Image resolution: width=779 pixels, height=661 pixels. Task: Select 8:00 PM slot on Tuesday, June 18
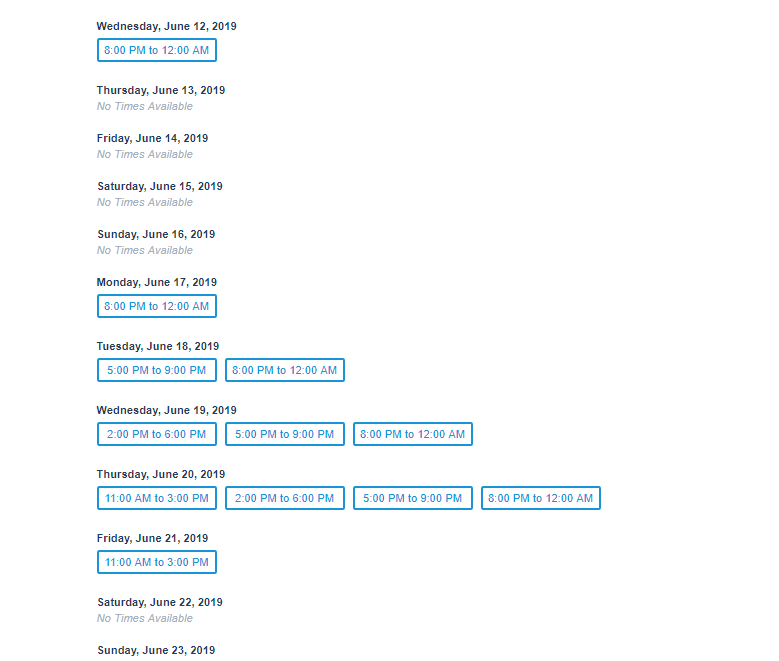[x=285, y=370]
